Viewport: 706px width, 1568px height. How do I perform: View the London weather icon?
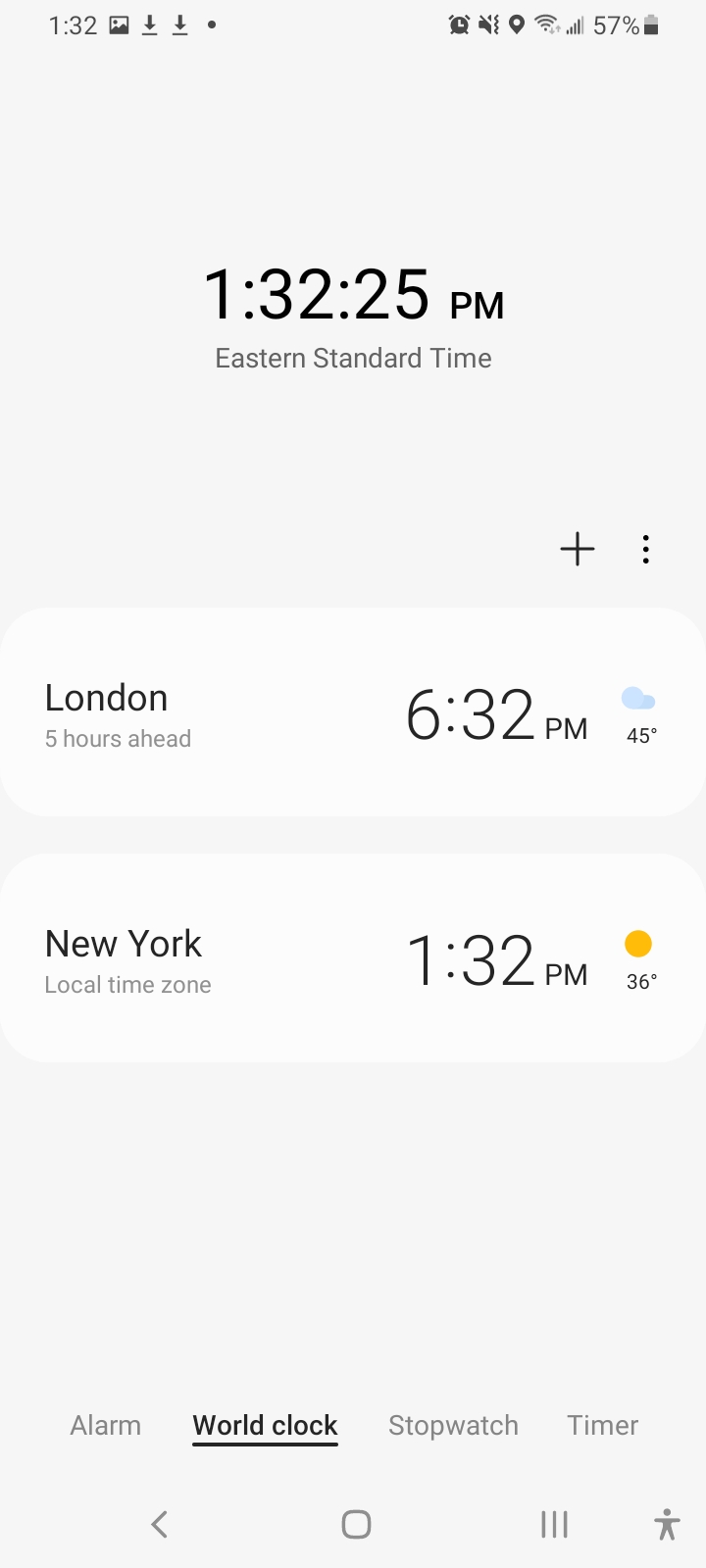638,699
